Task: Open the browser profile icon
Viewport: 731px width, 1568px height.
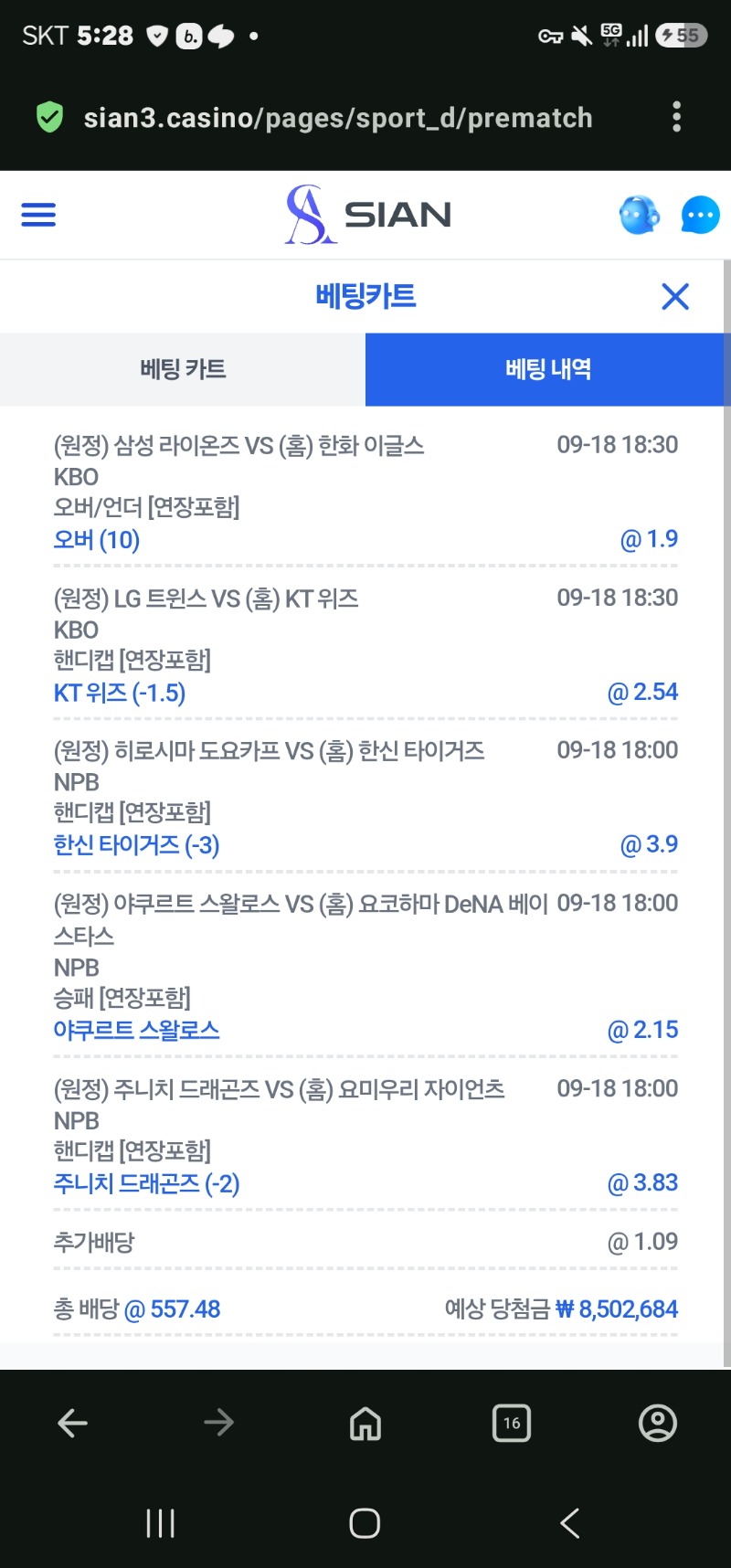Action: (658, 1423)
